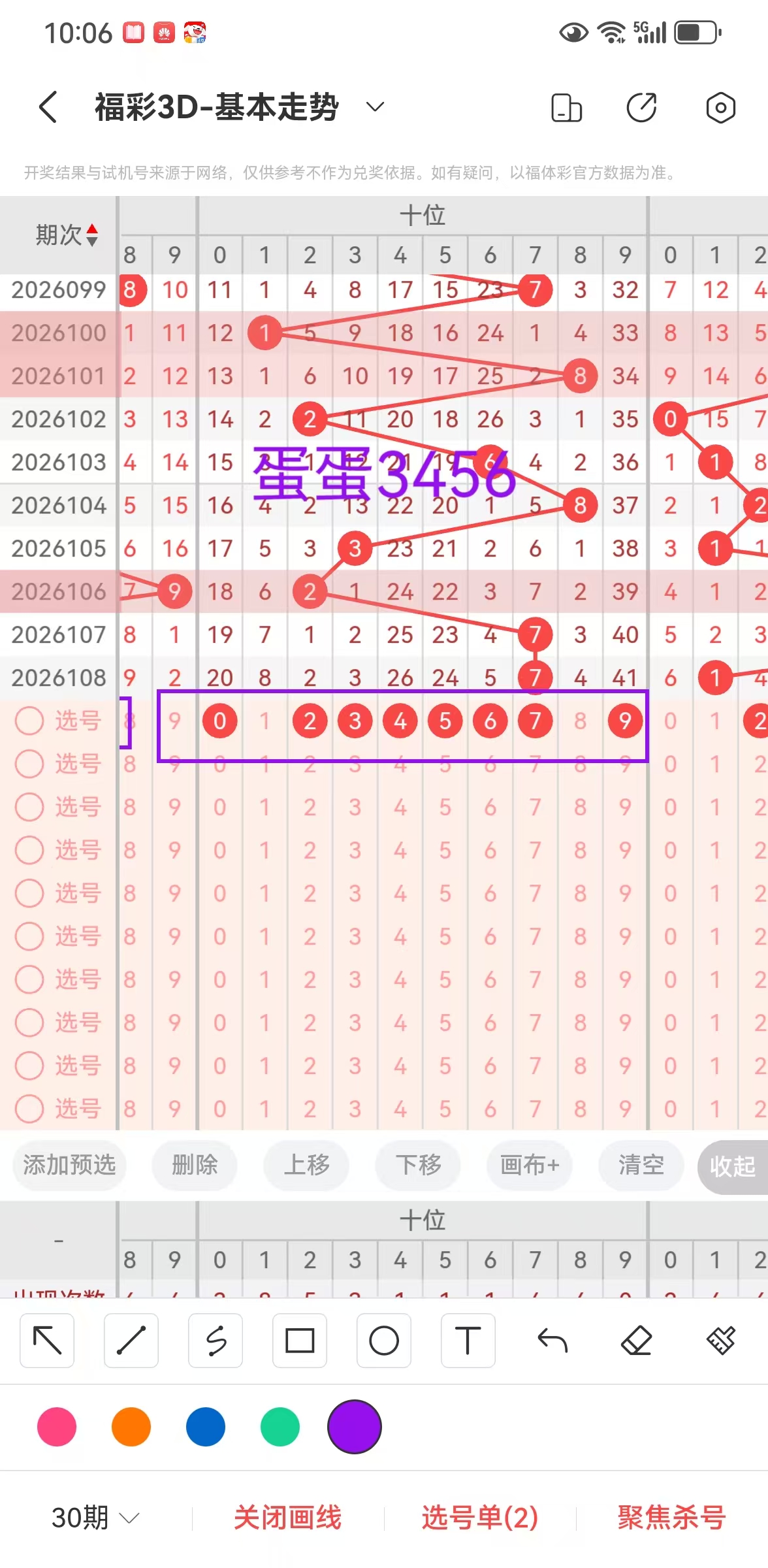Open chart settings hexagon icon
This screenshot has width=768, height=1568.
[x=720, y=108]
